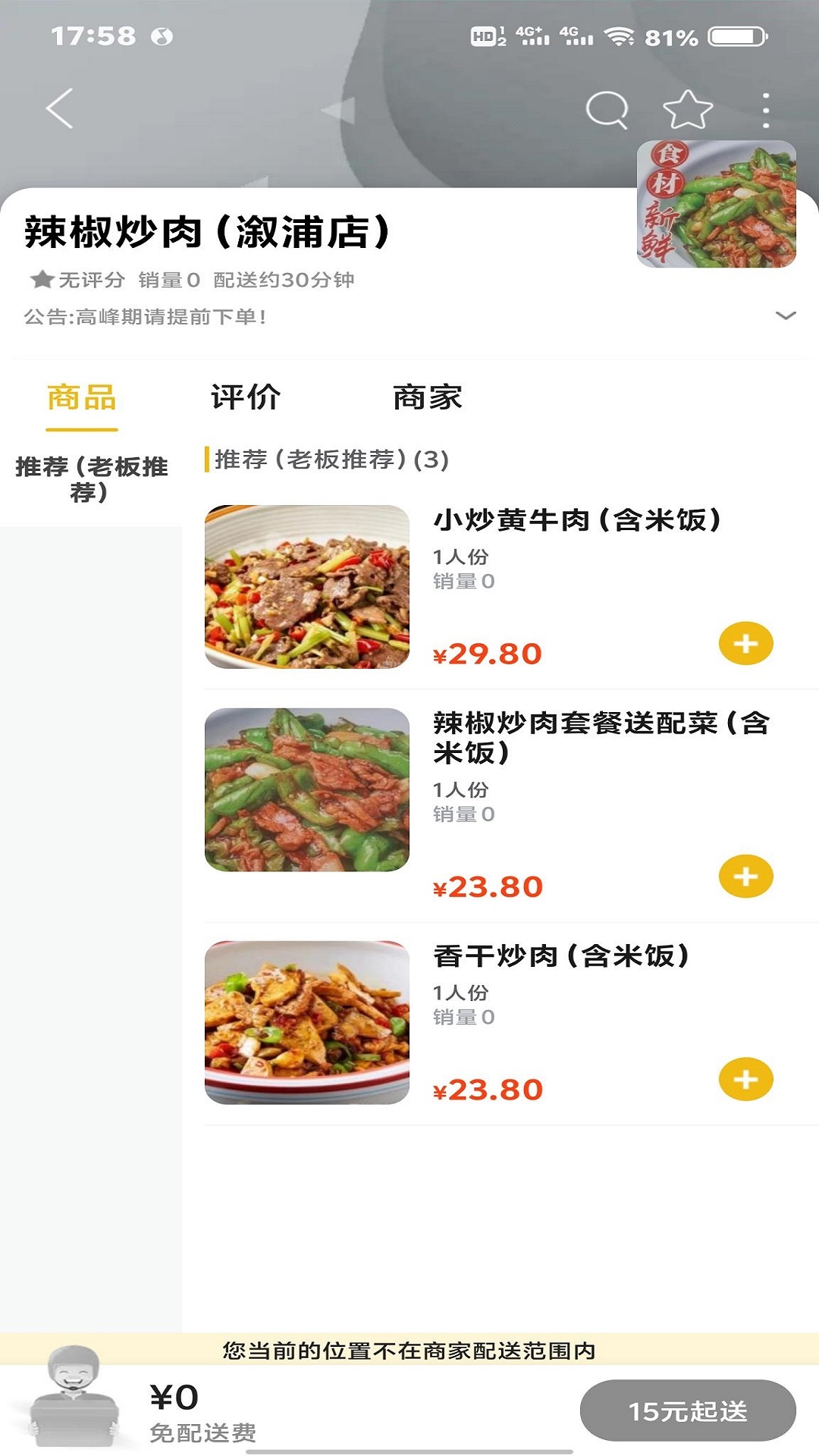Image resolution: width=819 pixels, height=1456 pixels.
Task: Go back using the top arrow
Action: point(60,108)
